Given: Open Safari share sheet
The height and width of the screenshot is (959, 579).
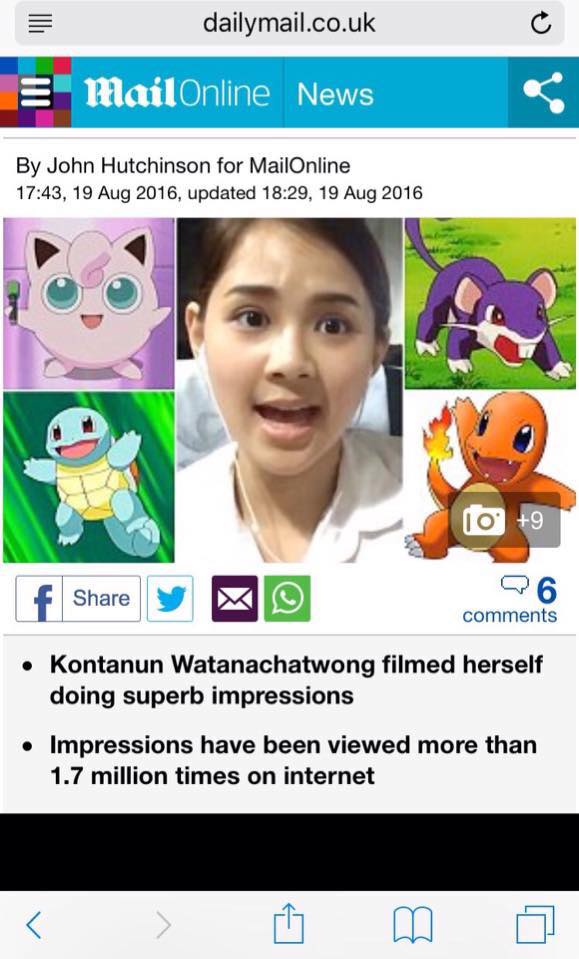Looking at the screenshot, I should coord(288,923).
